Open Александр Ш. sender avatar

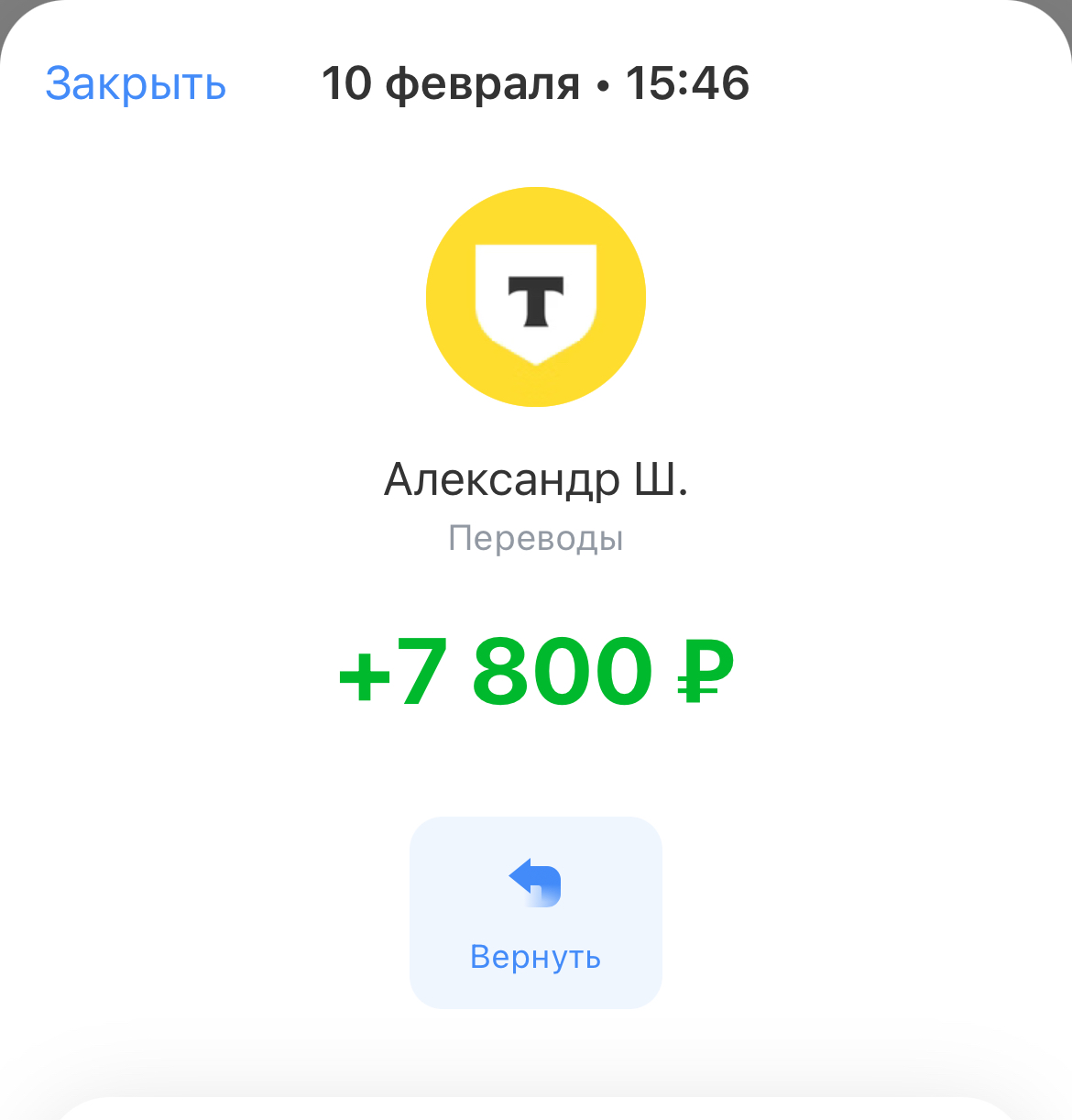[x=536, y=297]
